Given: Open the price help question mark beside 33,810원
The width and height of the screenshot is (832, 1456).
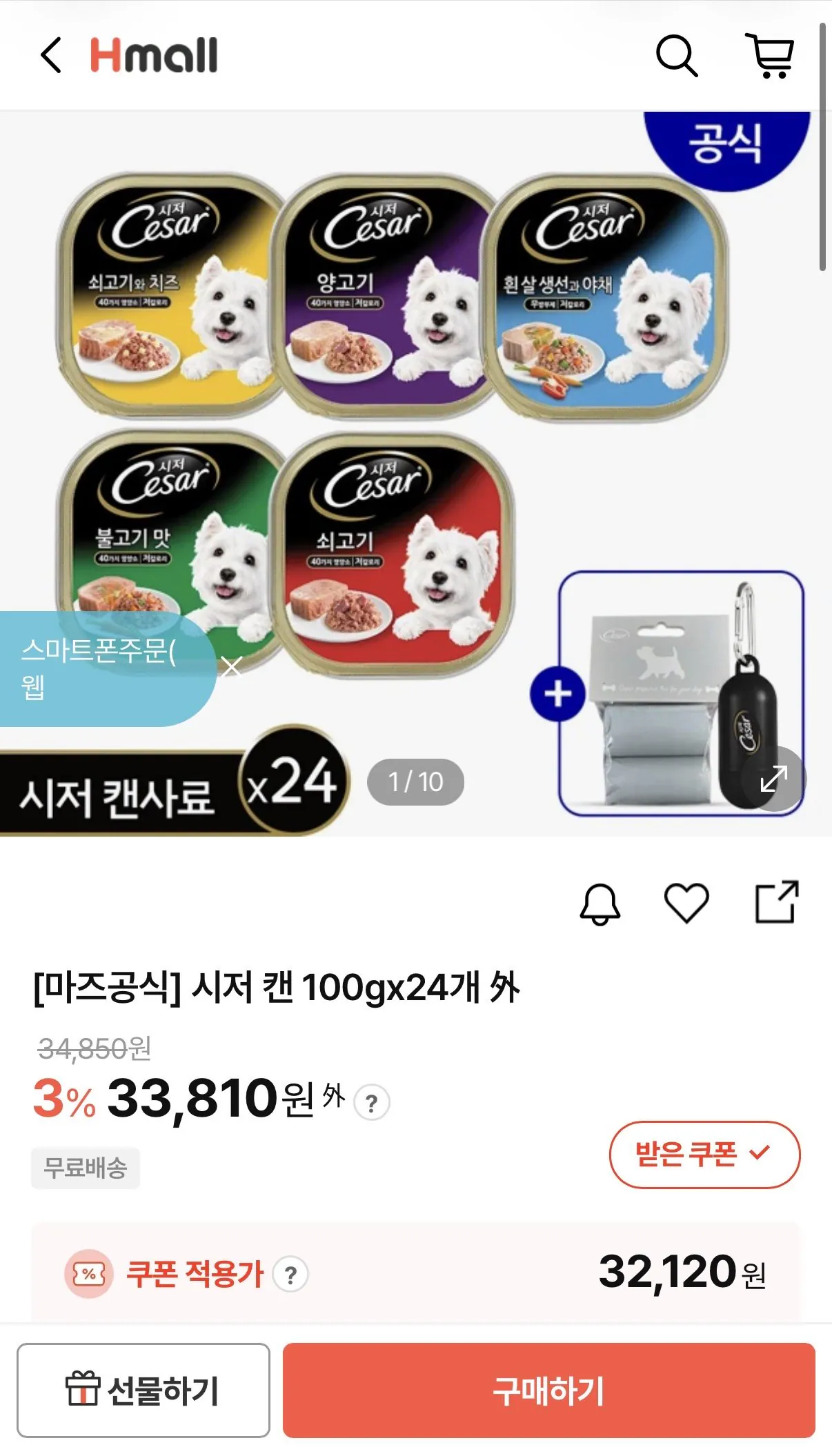Looking at the screenshot, I should coord(372,1103).
